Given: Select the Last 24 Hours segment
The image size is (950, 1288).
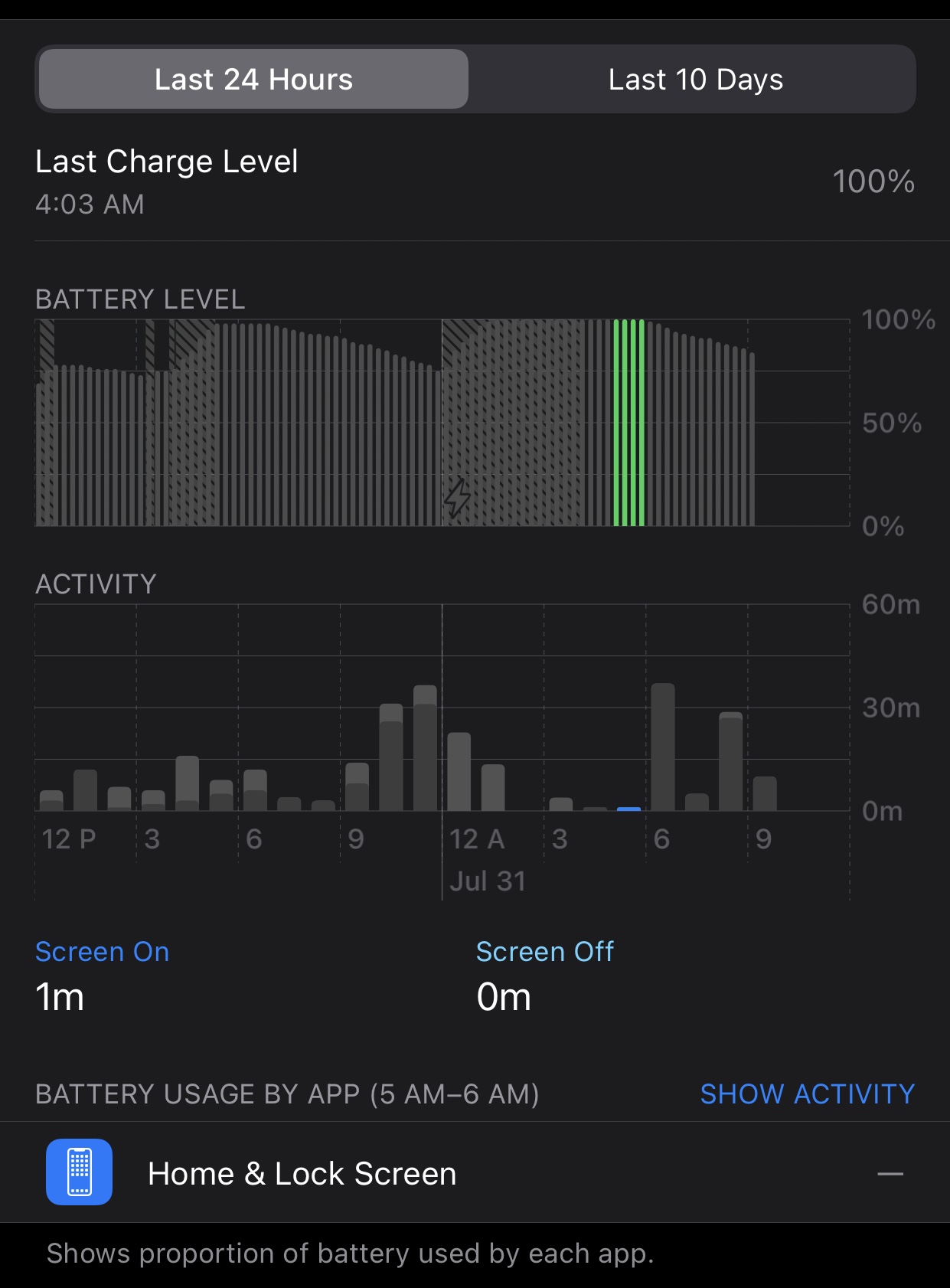Looking at the screenshot, I should tap(253, 80).
